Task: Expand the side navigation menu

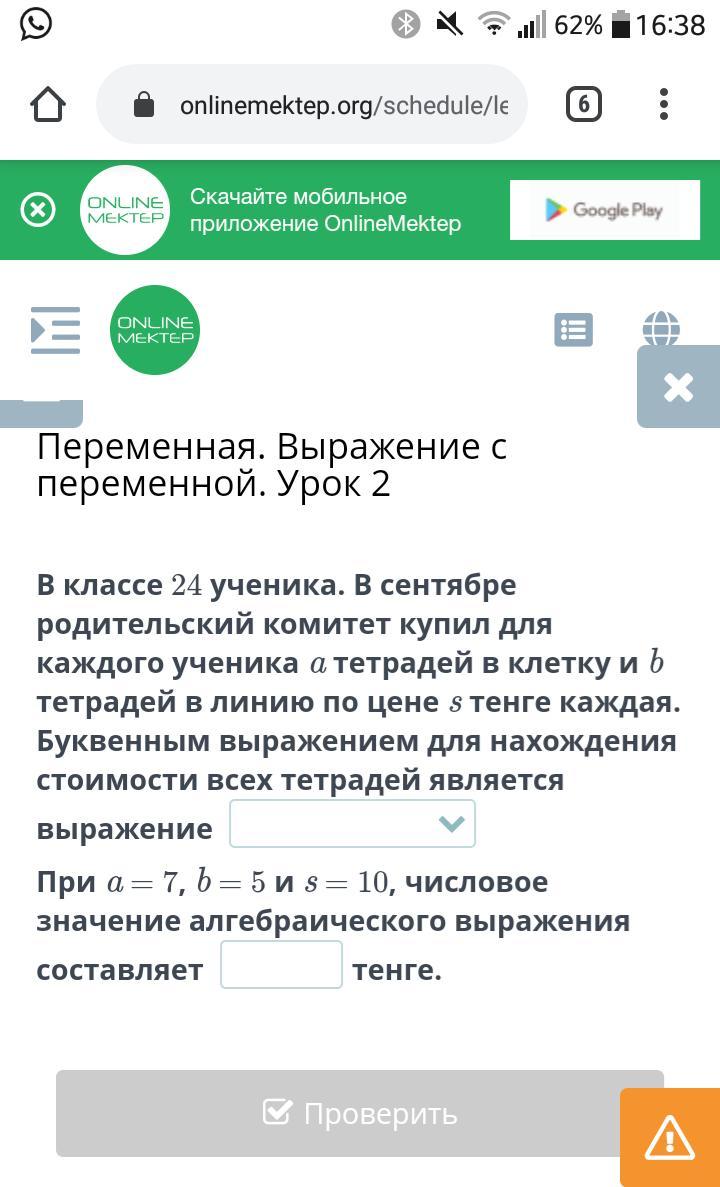Action: click(x=55, y=330)
